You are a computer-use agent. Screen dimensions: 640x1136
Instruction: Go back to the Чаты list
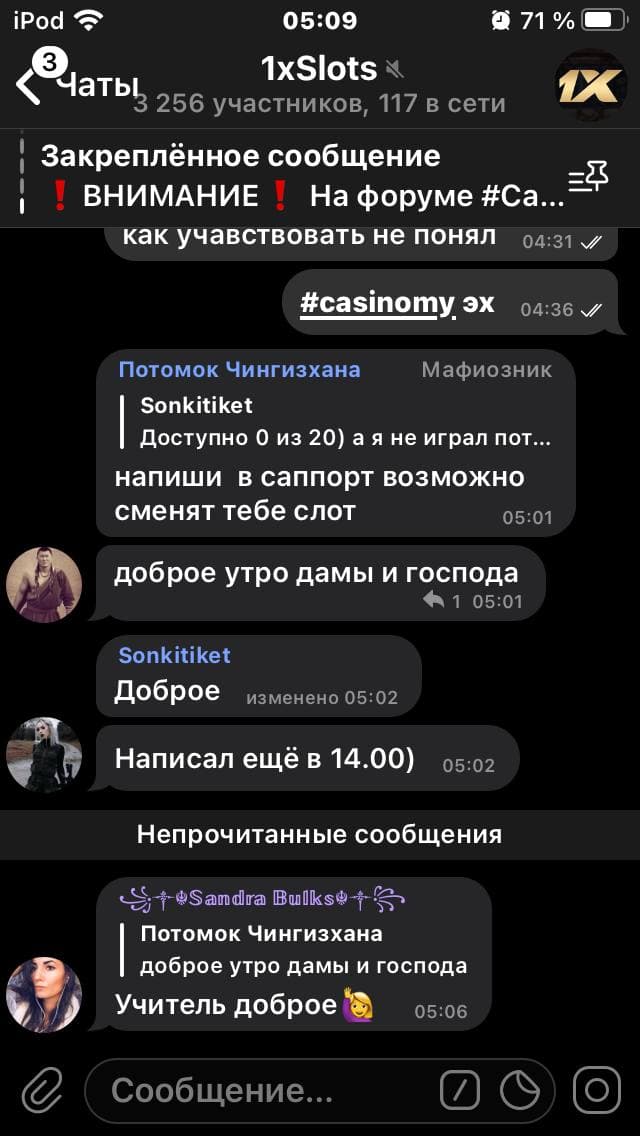(x=75, y=86)
